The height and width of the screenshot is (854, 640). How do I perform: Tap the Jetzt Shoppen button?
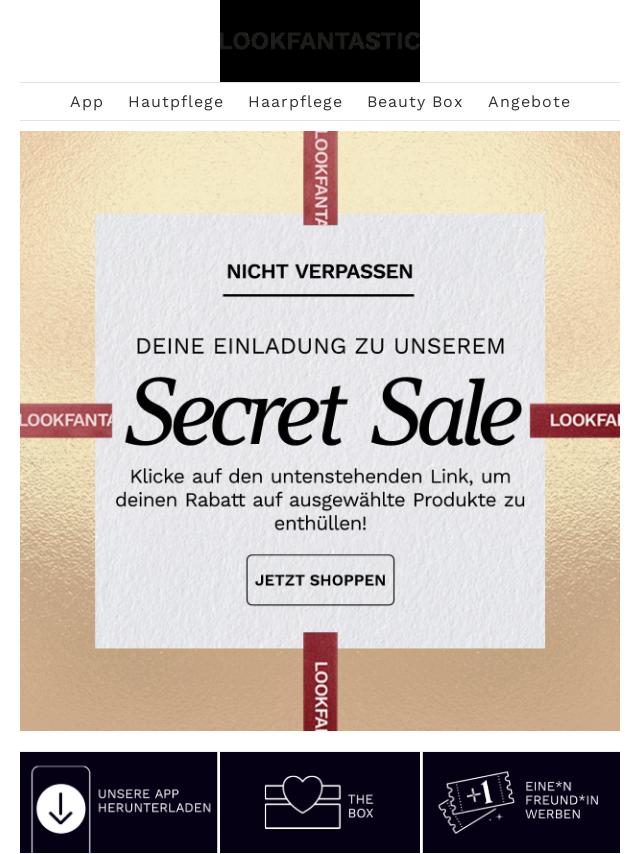[320, 580]
